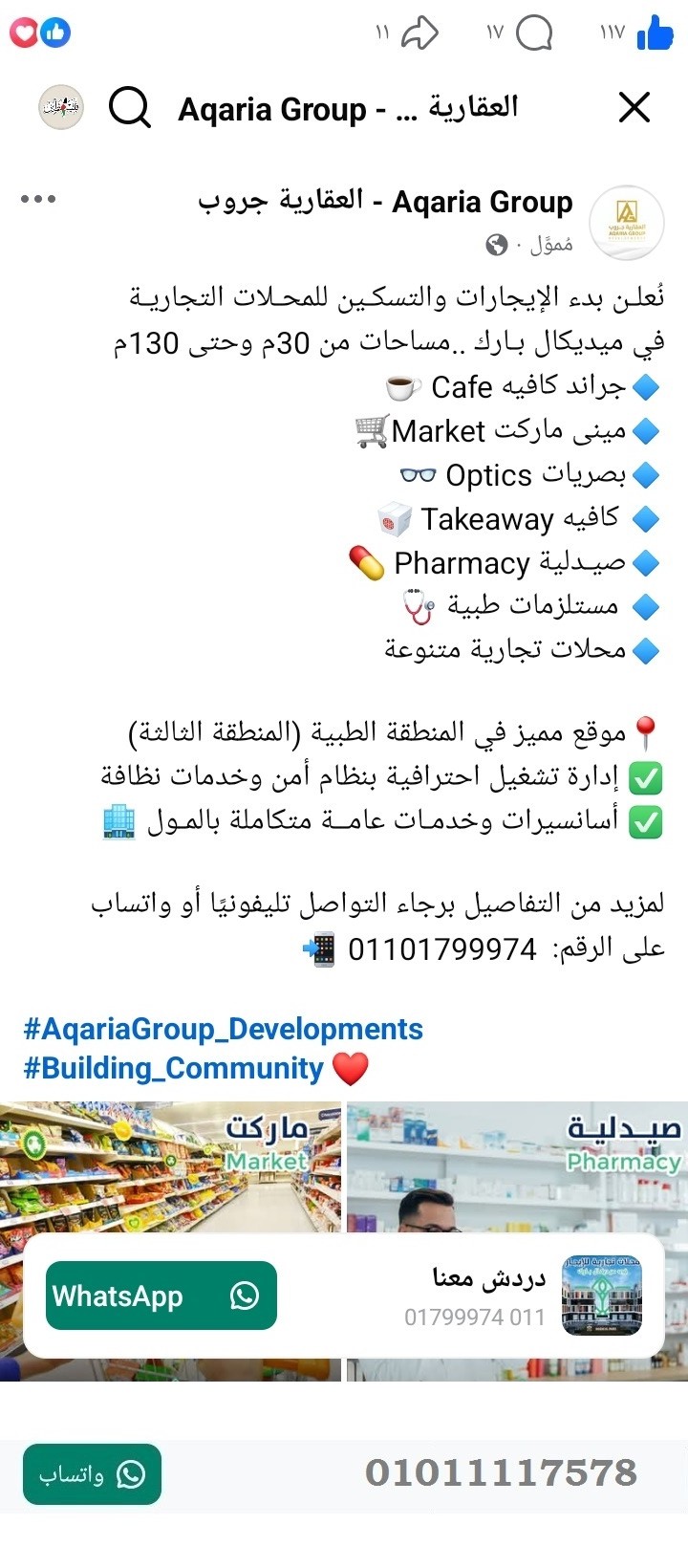The width and height of the screenshot is (688, 1568).
Task: Click the blue like reaction icon at top left
Action: pyautogui.click(x=57, y=32)
